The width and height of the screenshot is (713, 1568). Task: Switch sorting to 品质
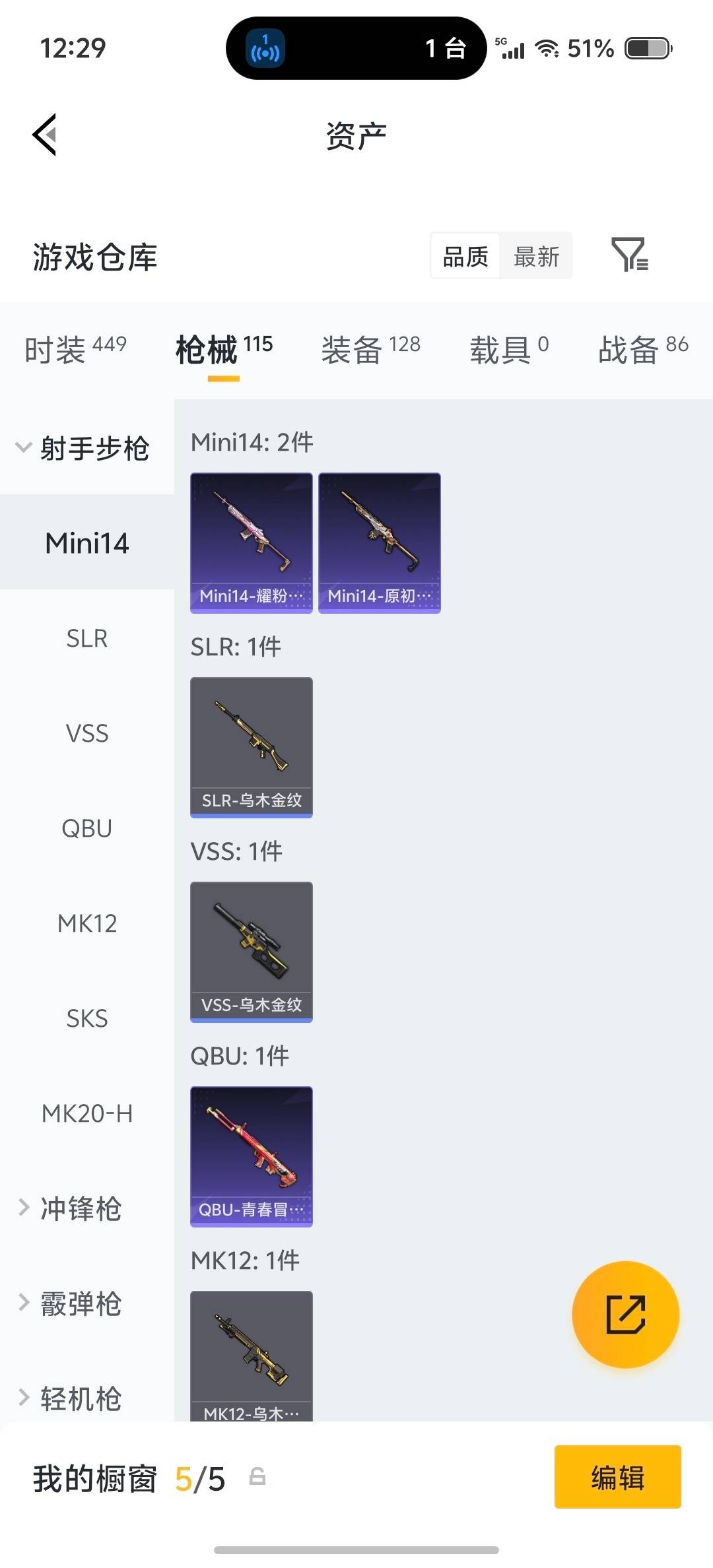point(465,256)
